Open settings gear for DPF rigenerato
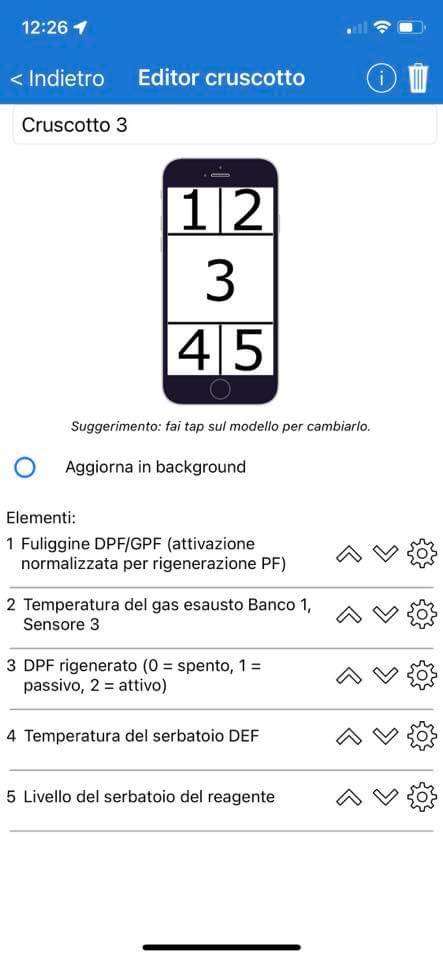The width and height of the screenshot is (443, 960). tap(422, 675)
